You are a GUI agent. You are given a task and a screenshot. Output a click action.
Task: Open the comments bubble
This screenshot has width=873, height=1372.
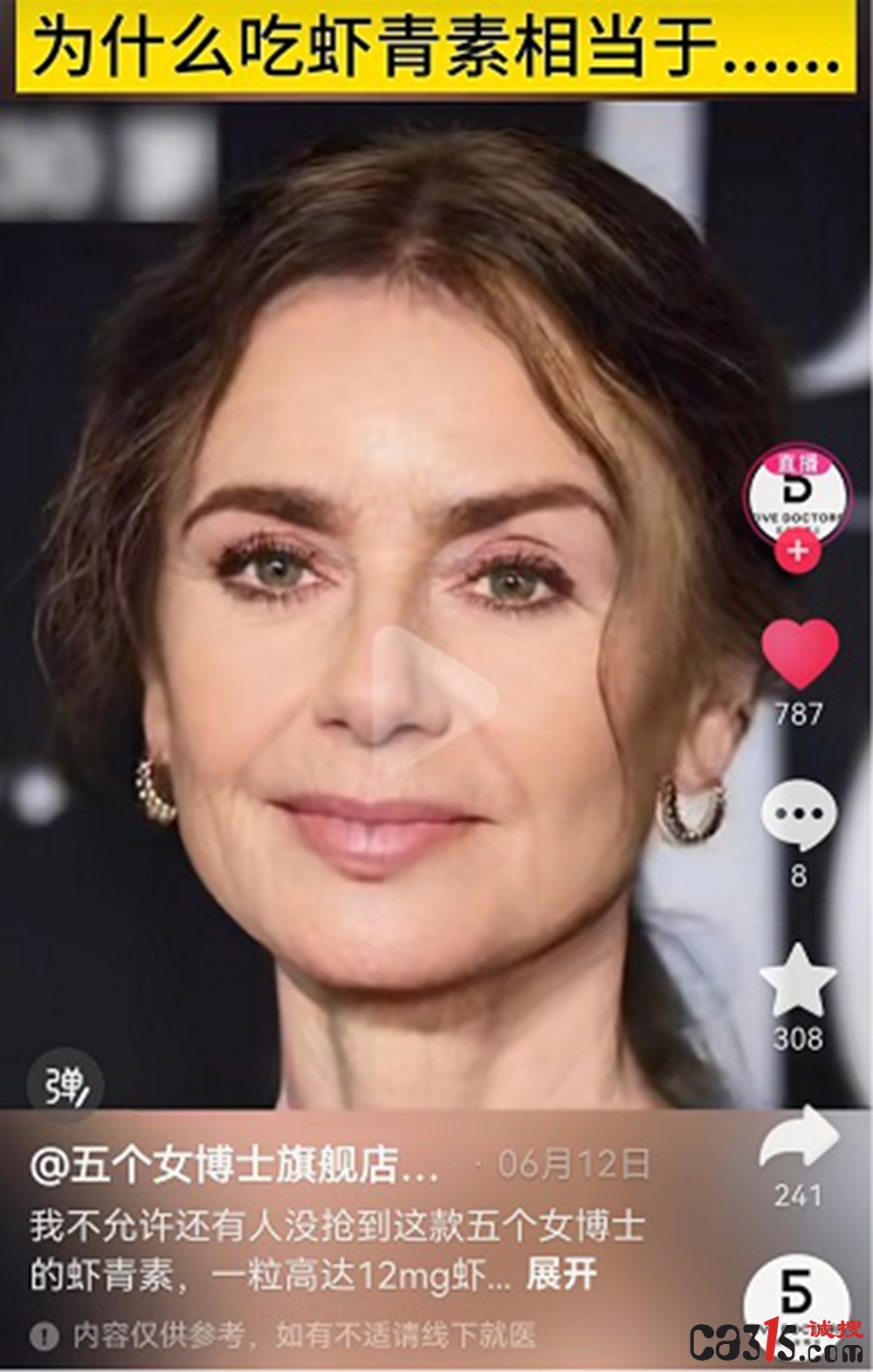[x=798, y=815]
